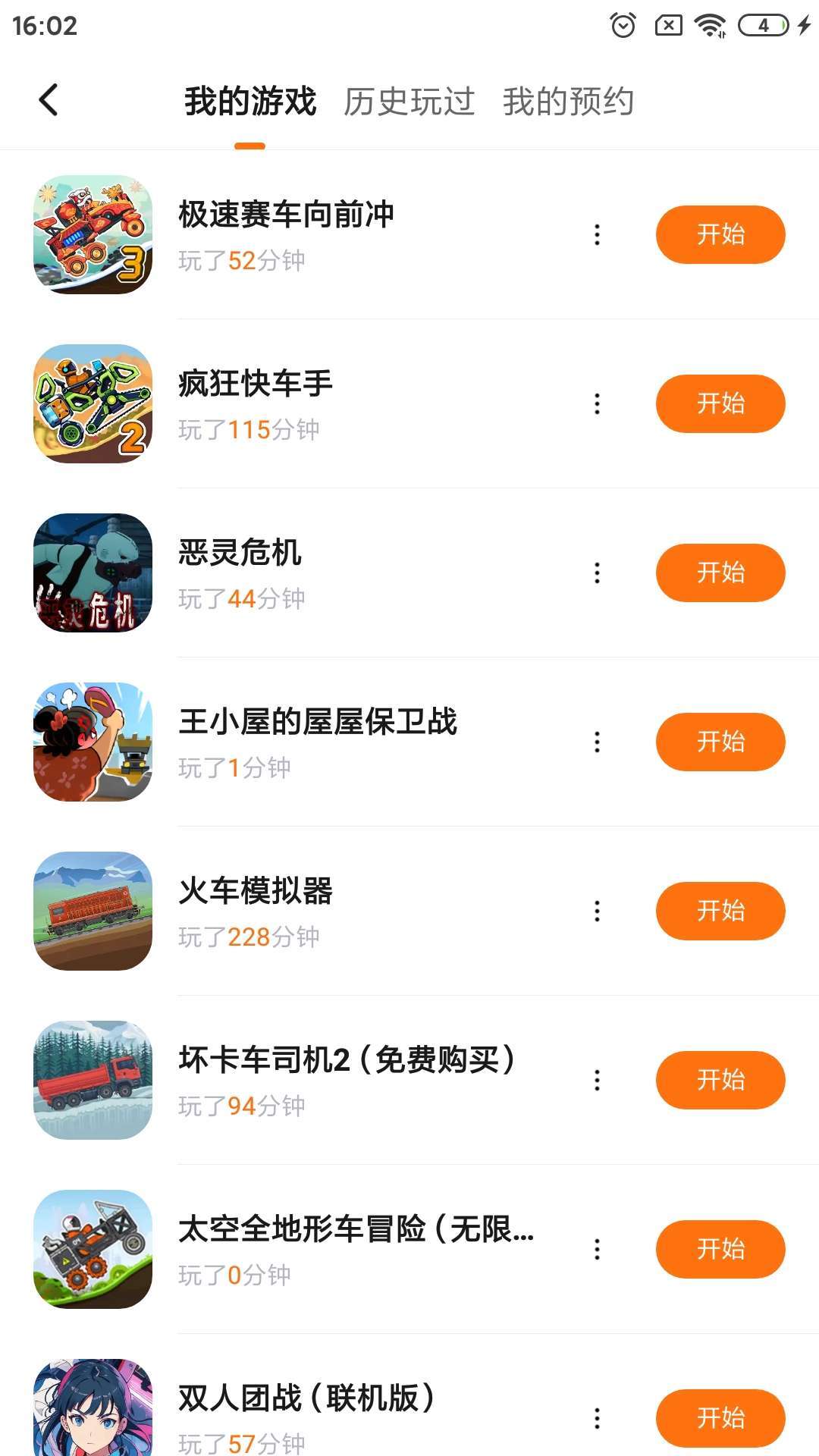This screenshot has height=1456, width=819.
Task: Switch to the 我的预约 tab
Action: tap(568, 102)
